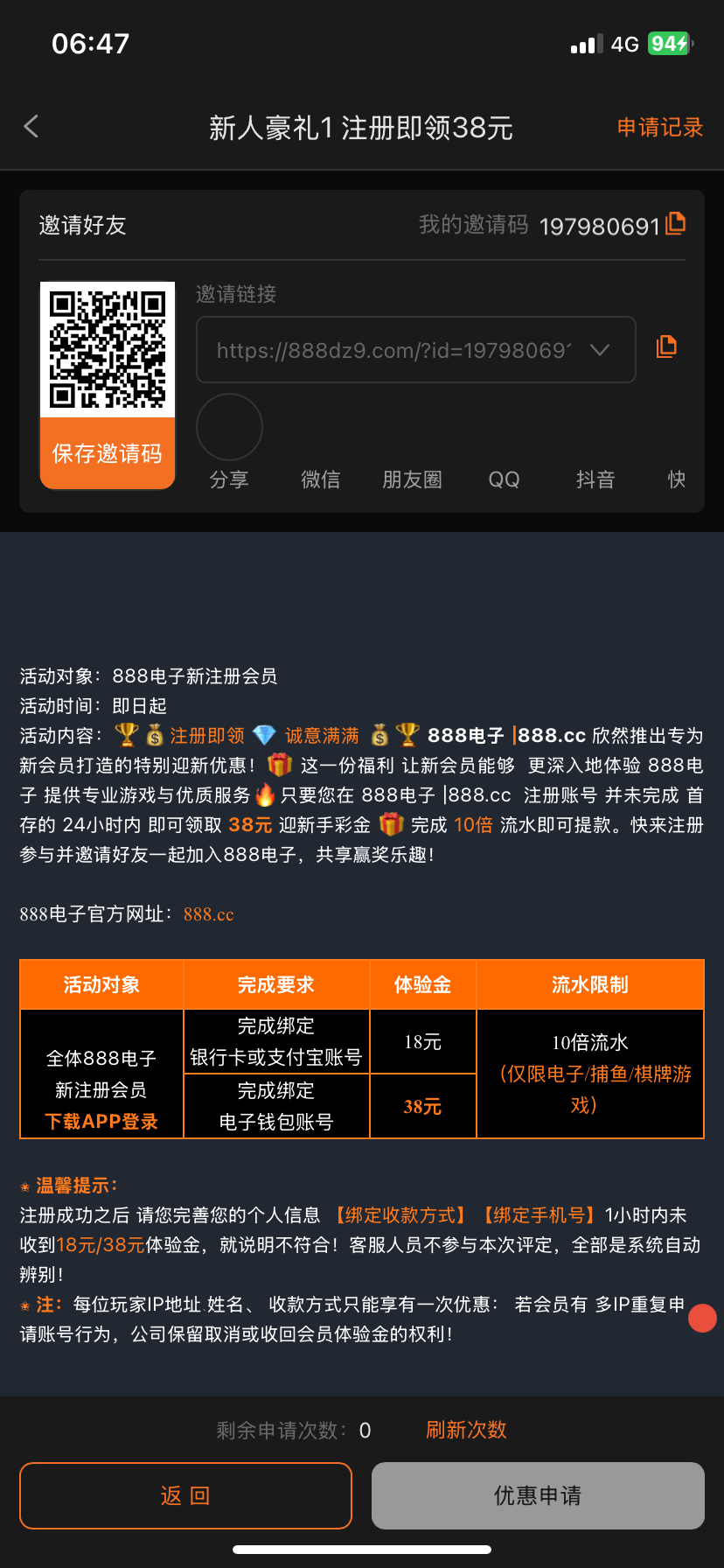Go back using the top-left arrow
The image size is (724, 1568).
31,127
